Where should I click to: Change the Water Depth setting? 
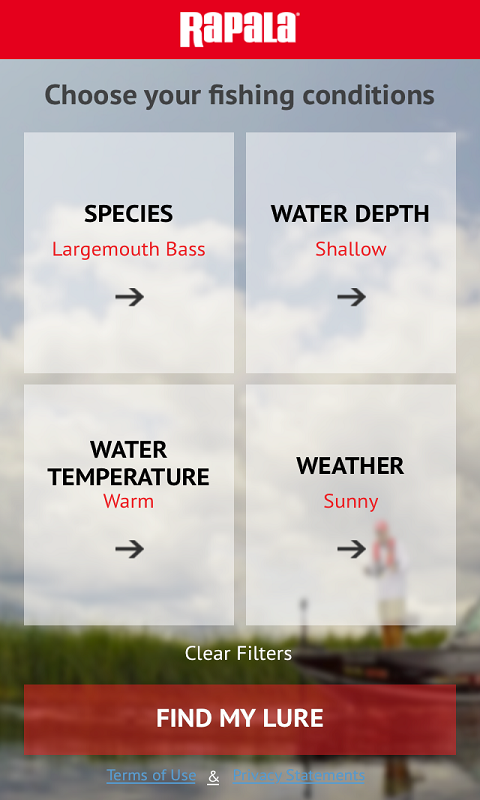[x=351, y=253]
